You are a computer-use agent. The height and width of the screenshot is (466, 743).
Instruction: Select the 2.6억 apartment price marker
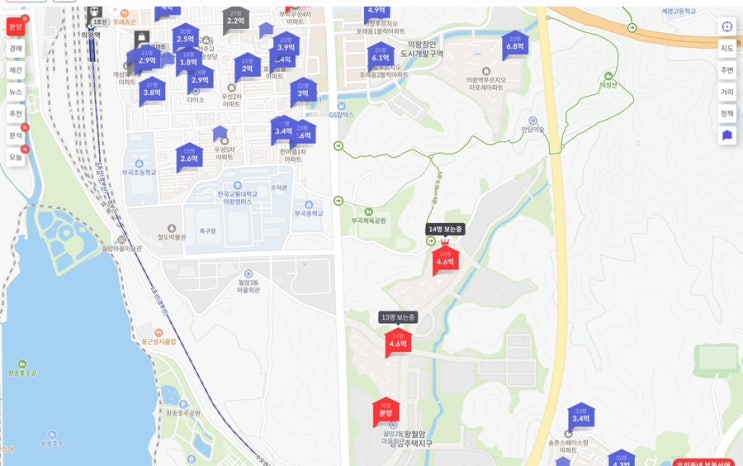[x=189, y=157]
